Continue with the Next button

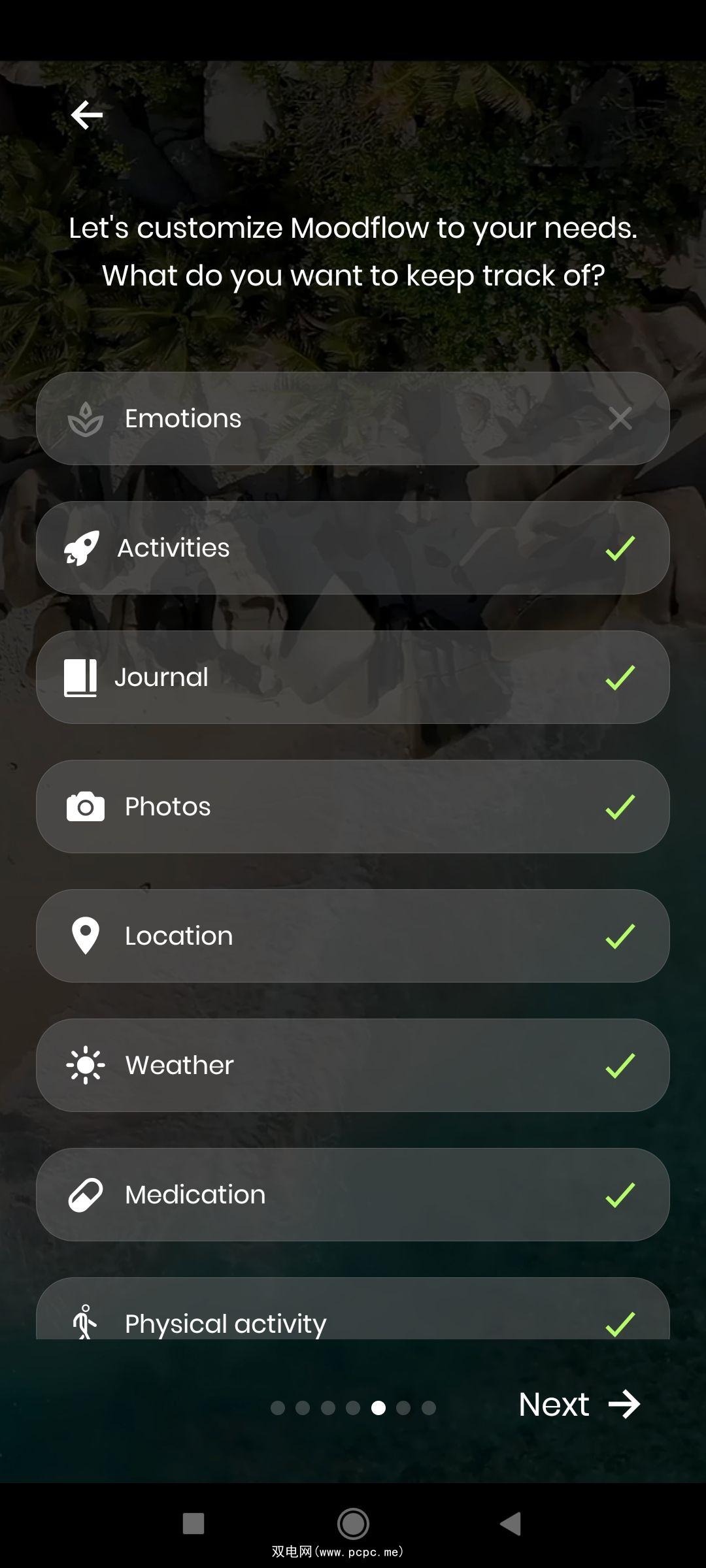(x=579, y=1404)
